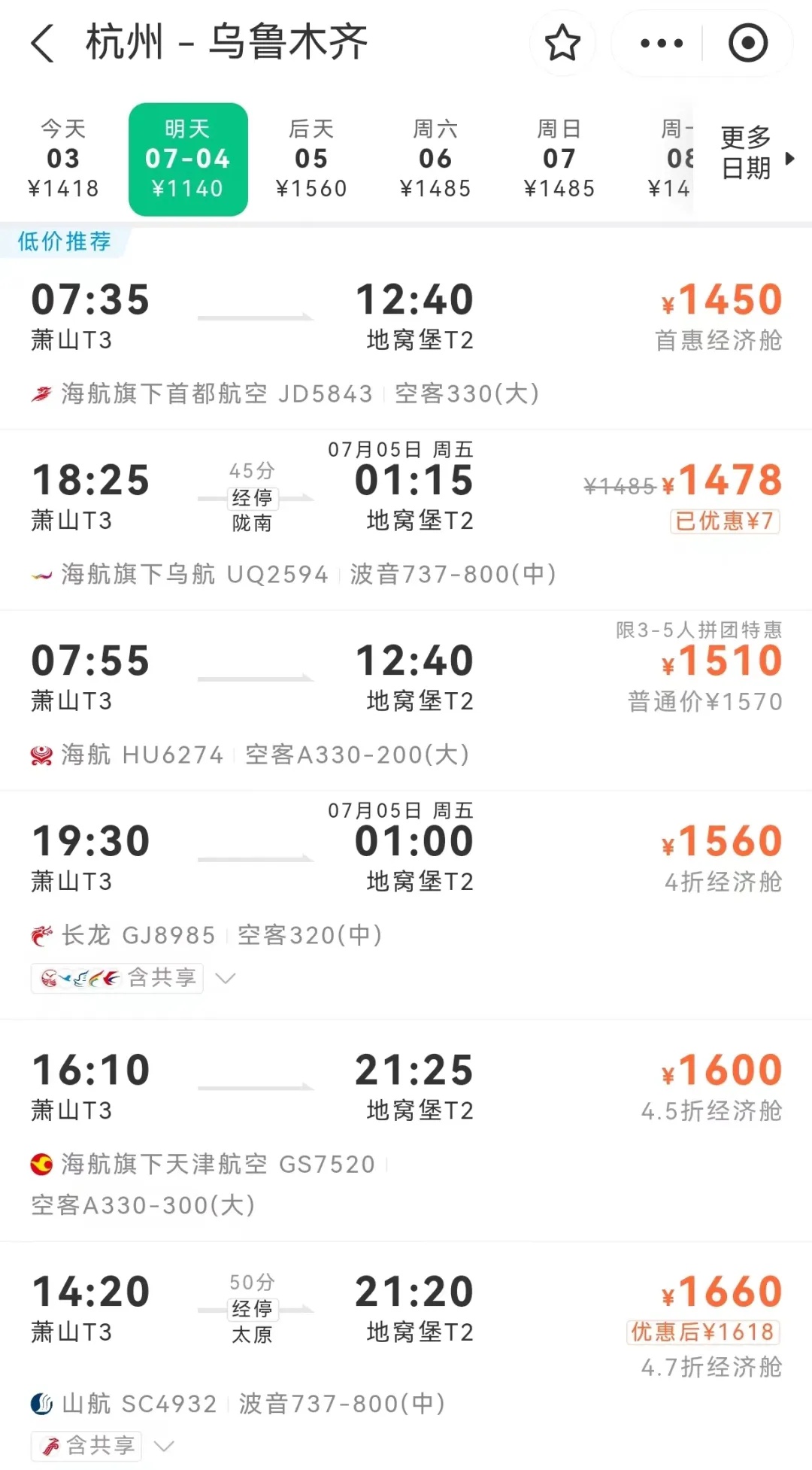Star this flight search as favorite
This screenshot has height=1470, width=812.
click(x=562, y=43)
